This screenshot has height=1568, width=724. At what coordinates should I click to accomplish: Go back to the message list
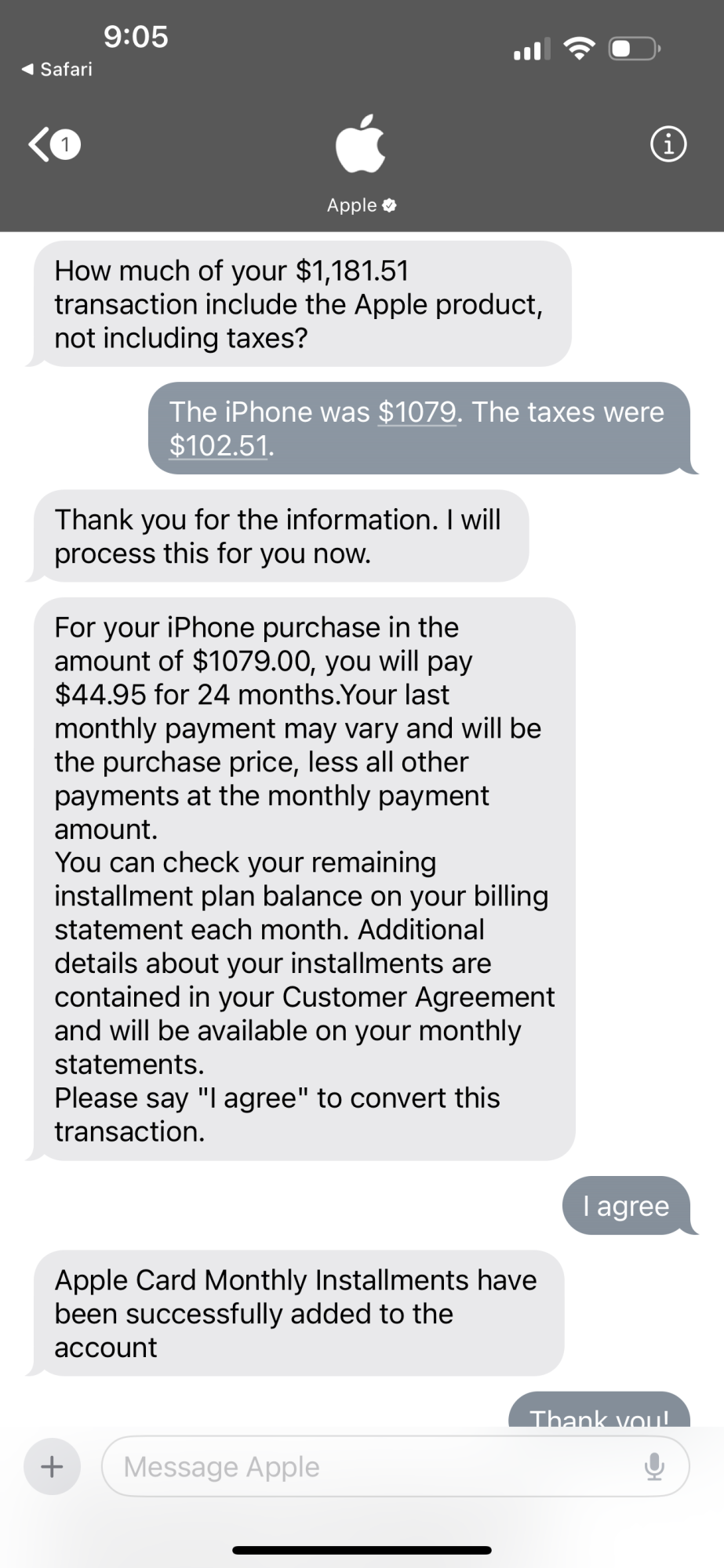click(54, 145)
